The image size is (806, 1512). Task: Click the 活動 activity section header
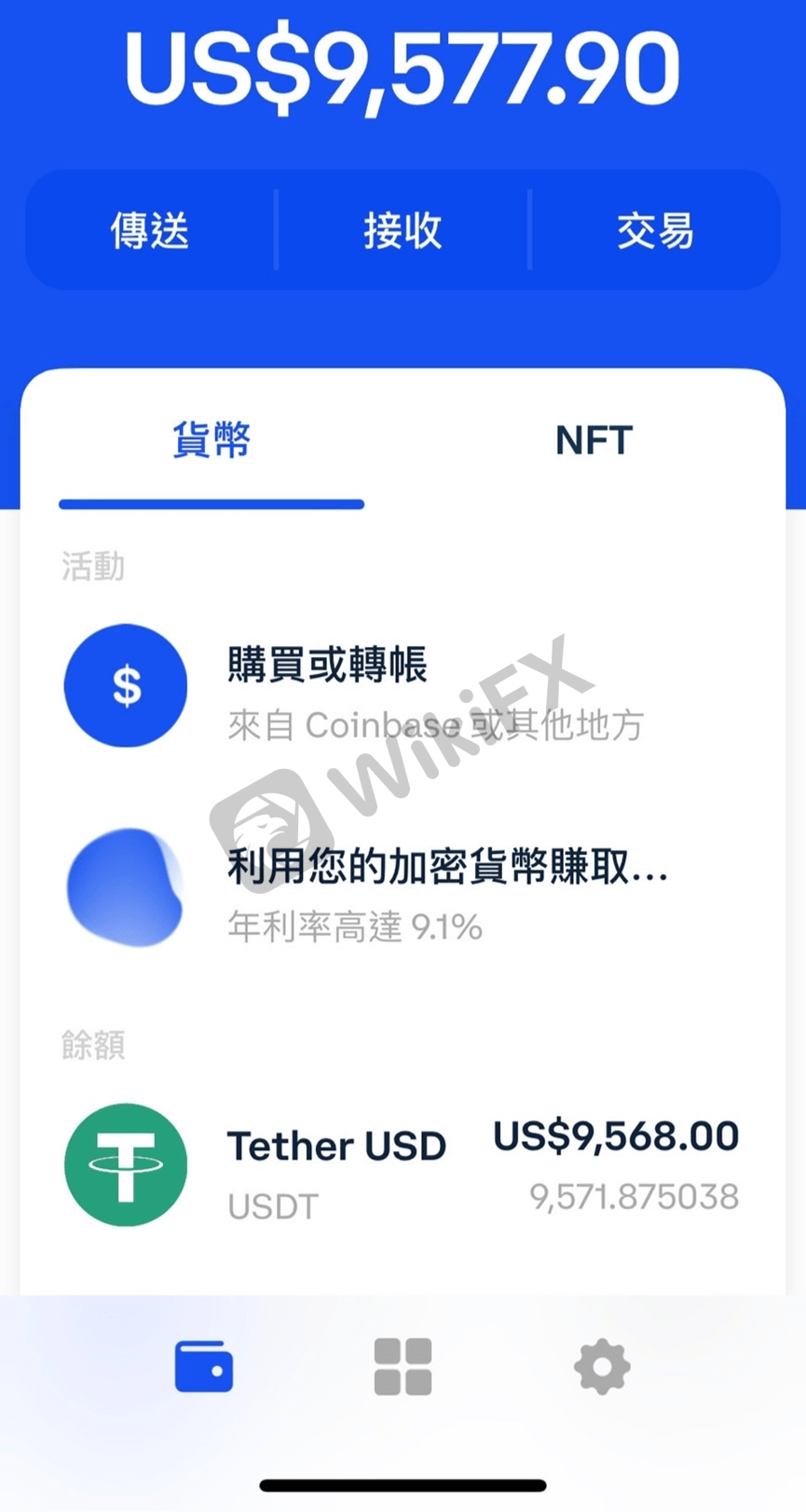coord(92,566)
